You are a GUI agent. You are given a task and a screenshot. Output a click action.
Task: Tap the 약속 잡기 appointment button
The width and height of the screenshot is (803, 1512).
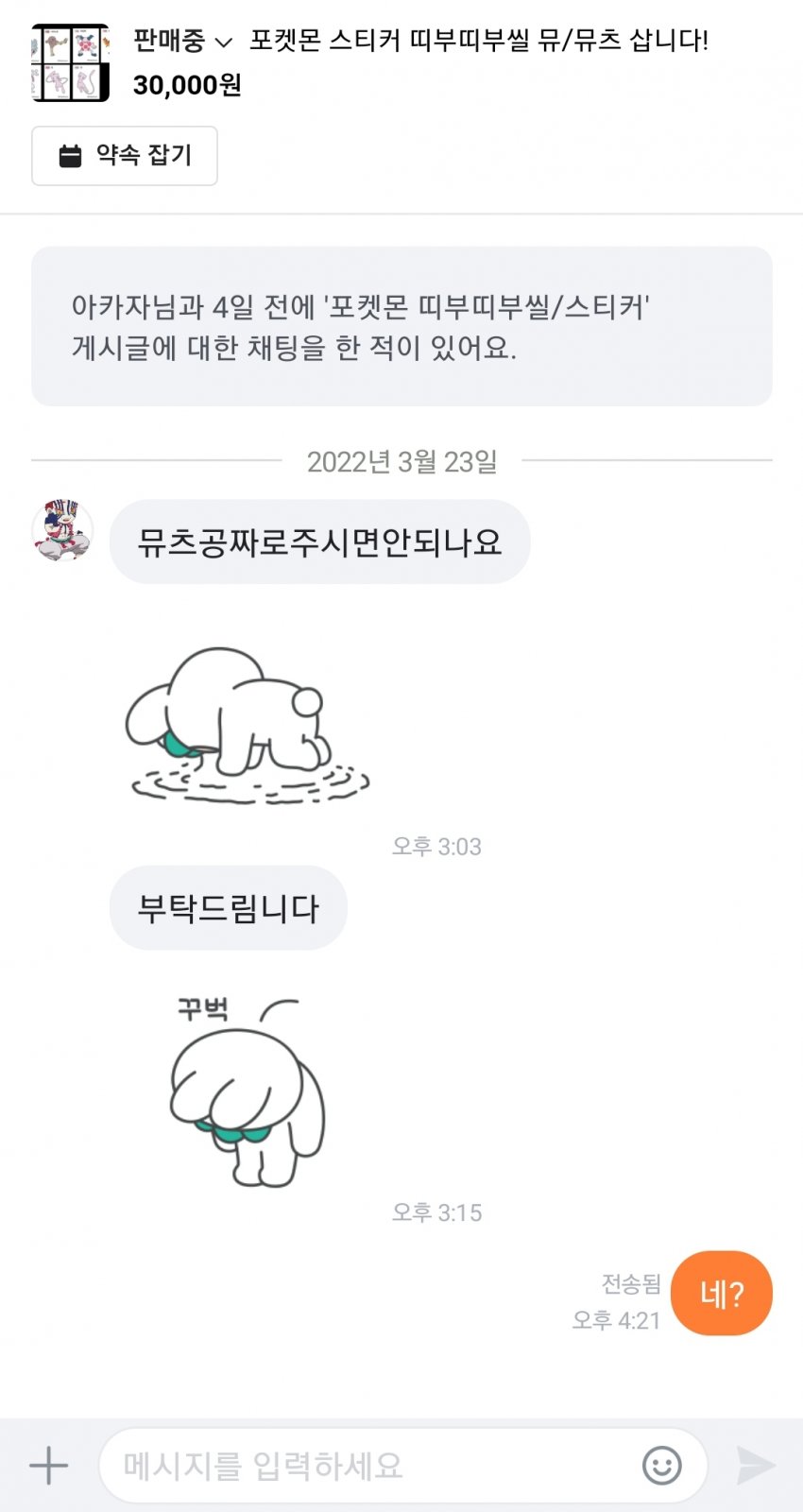click(125, 156)
